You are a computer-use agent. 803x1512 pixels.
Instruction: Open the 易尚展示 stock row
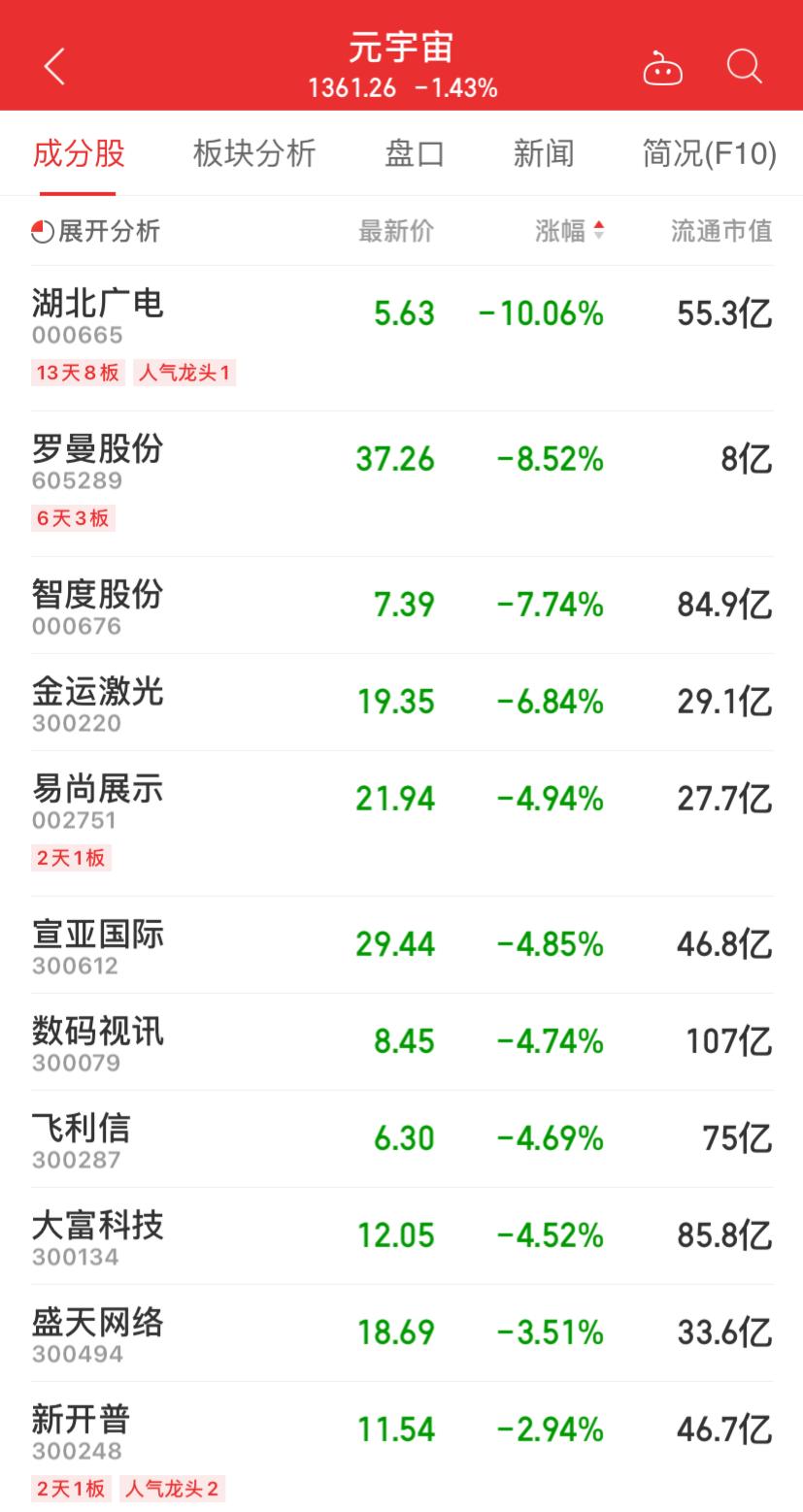[402, 823]
